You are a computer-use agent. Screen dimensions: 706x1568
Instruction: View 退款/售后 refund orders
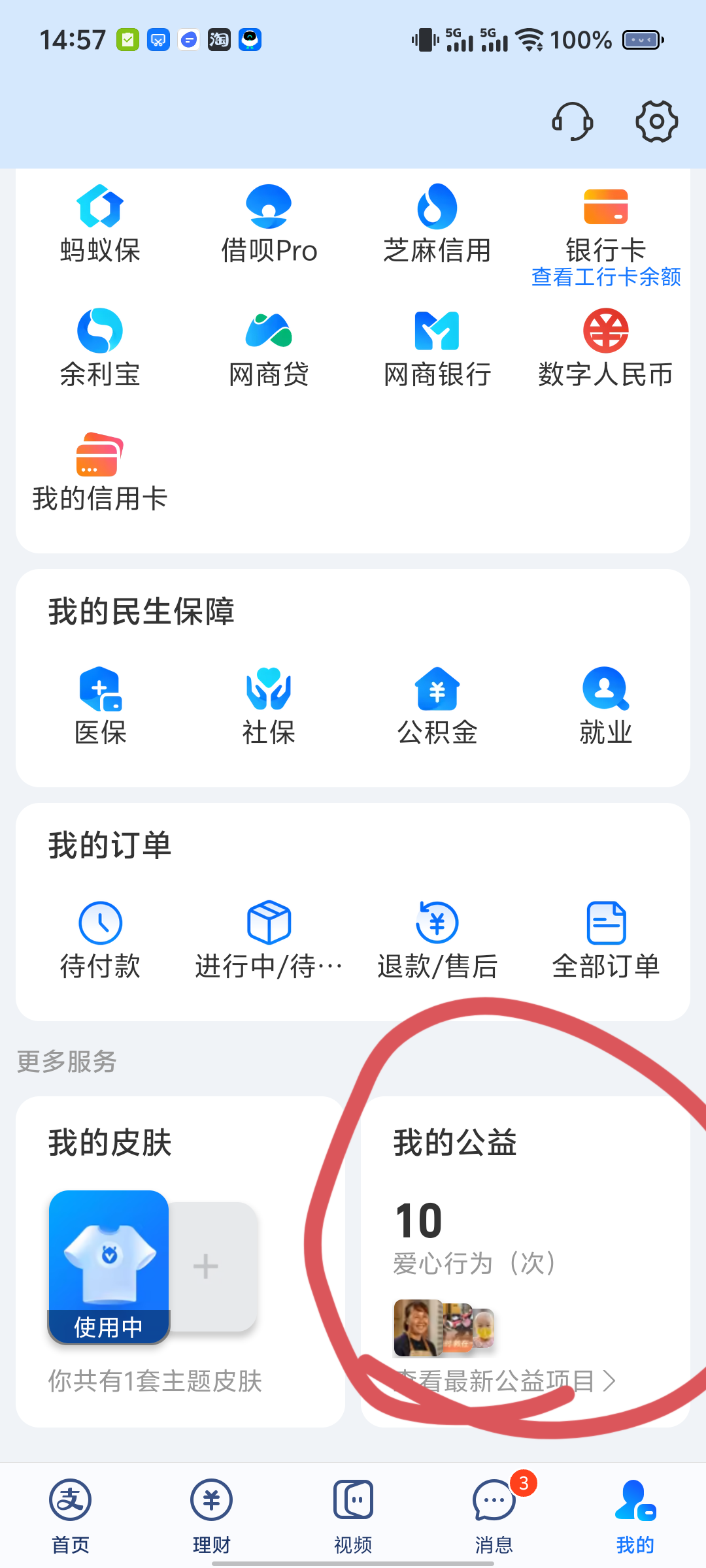tap(437, 939)
